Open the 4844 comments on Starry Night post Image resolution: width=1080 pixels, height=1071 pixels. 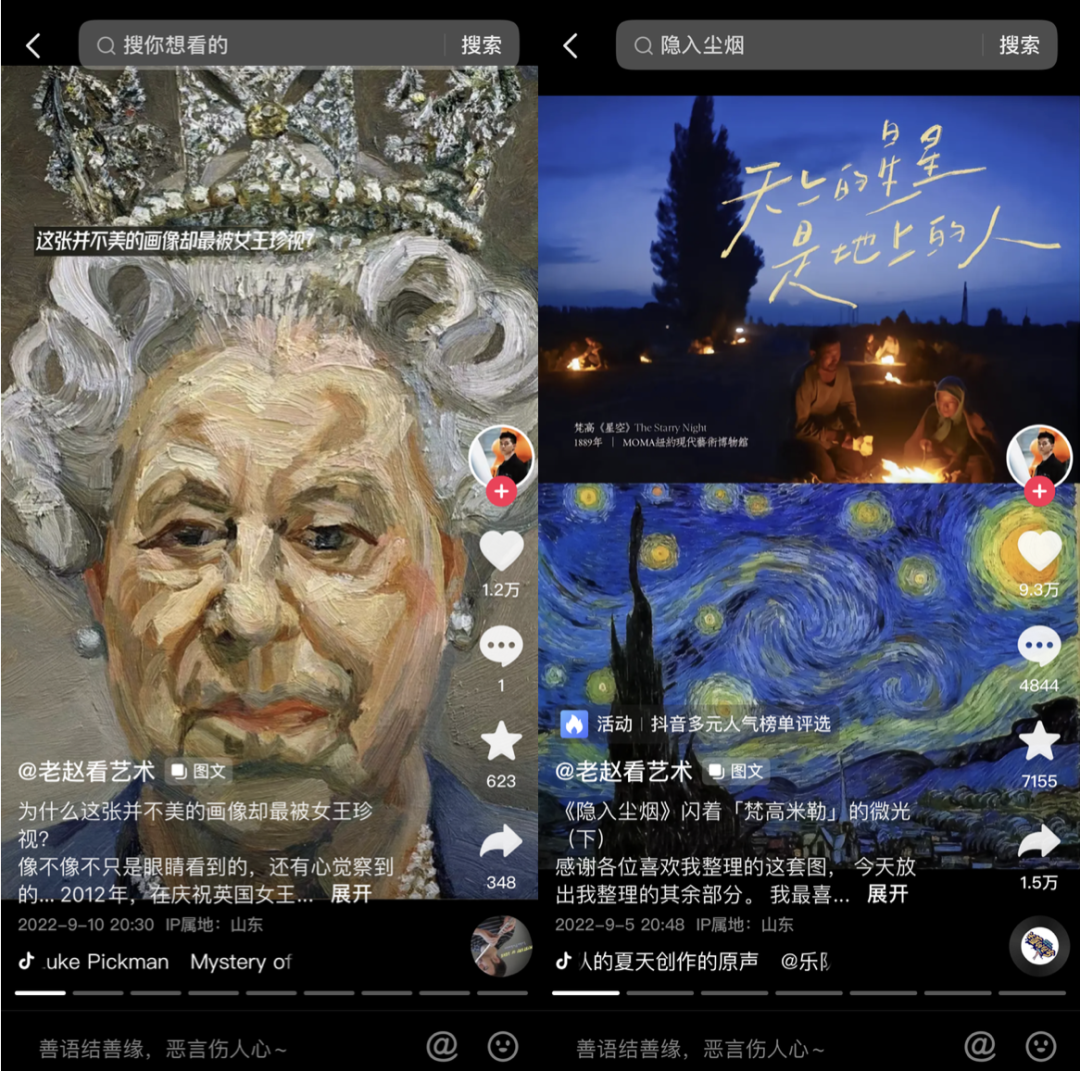(x=1039, y=647)
